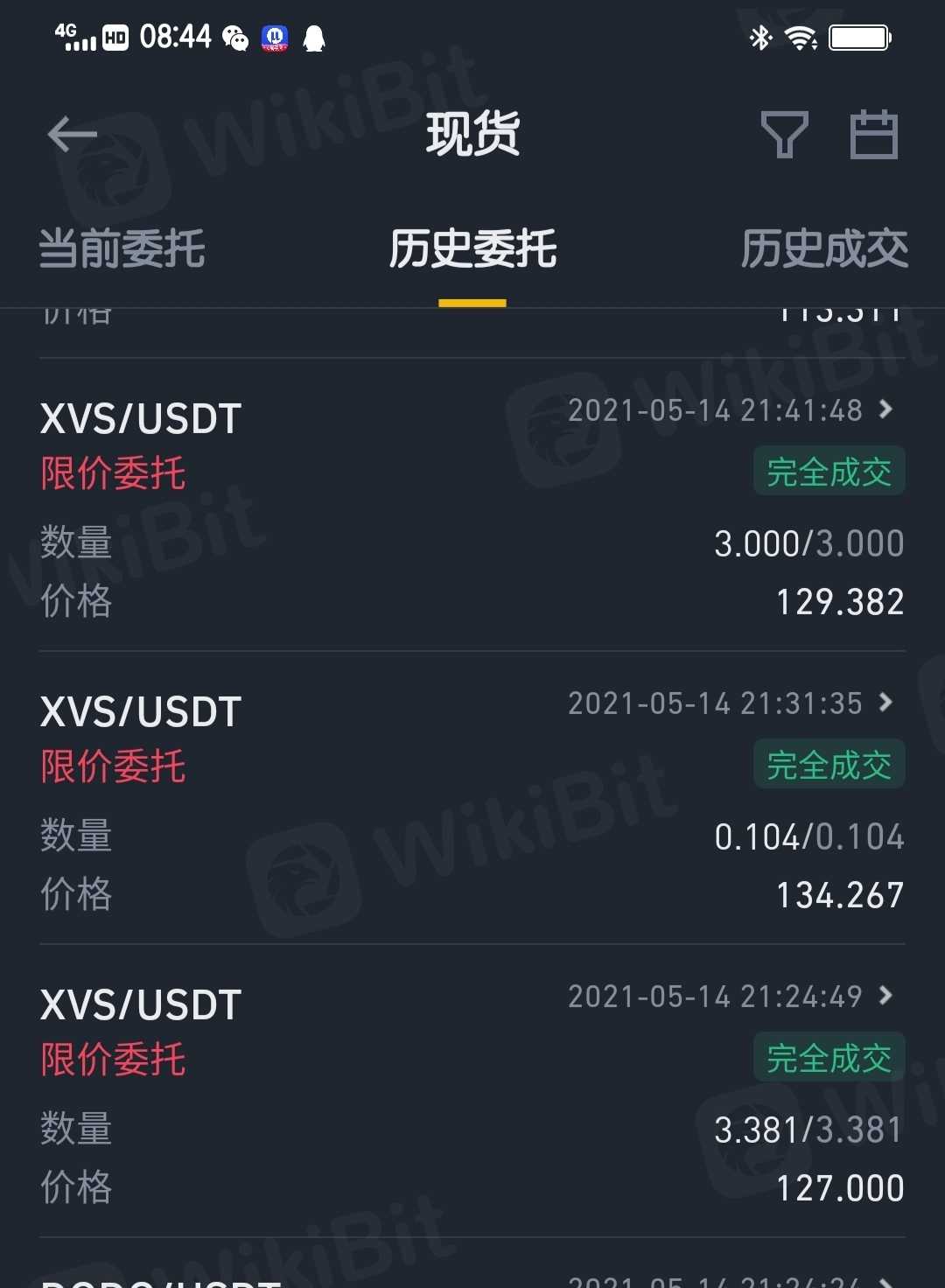Switch to the 当前委托 tab

122,248
